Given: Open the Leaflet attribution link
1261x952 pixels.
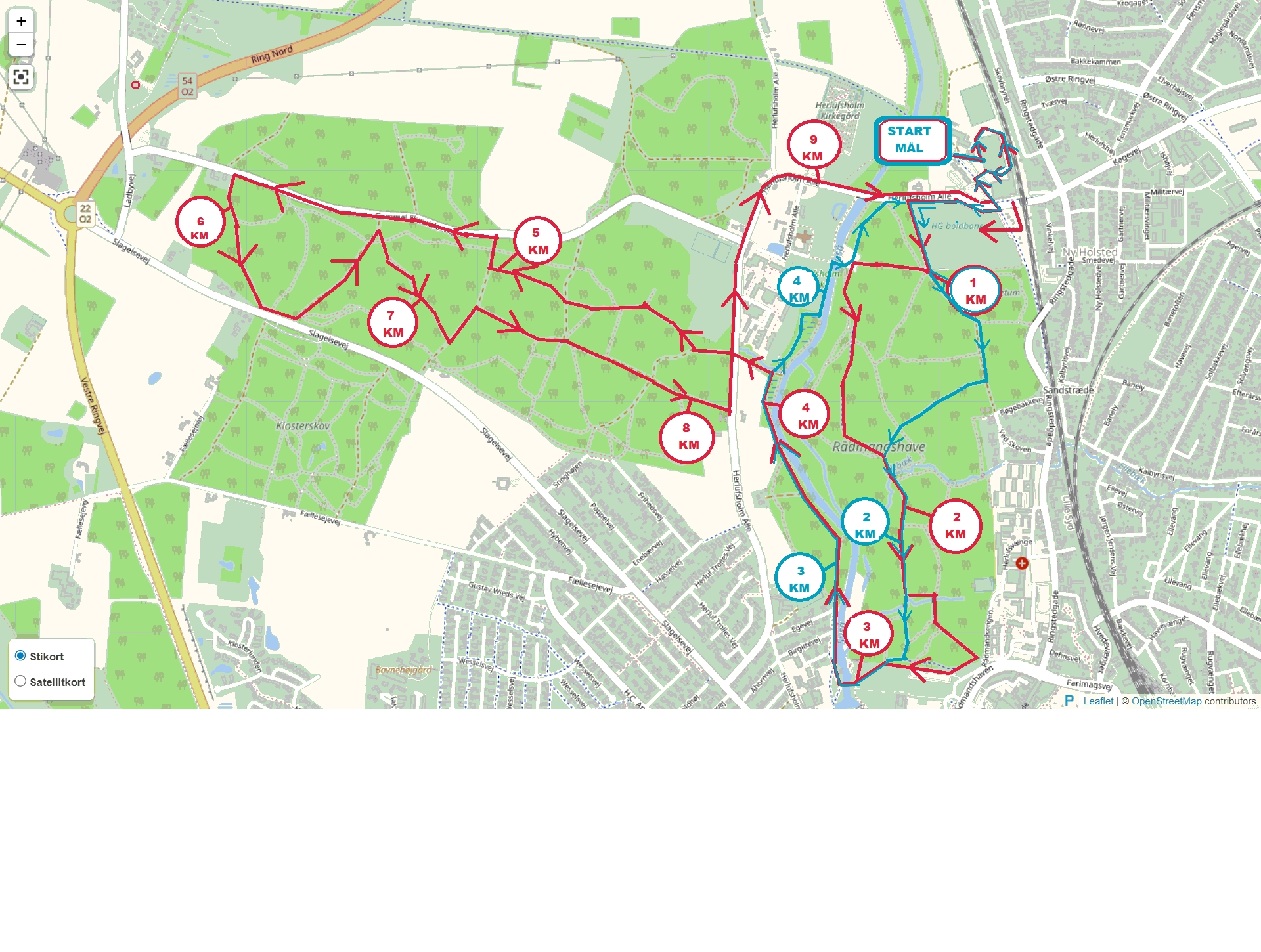Looking at the screenshot, I should (1098, 701).
